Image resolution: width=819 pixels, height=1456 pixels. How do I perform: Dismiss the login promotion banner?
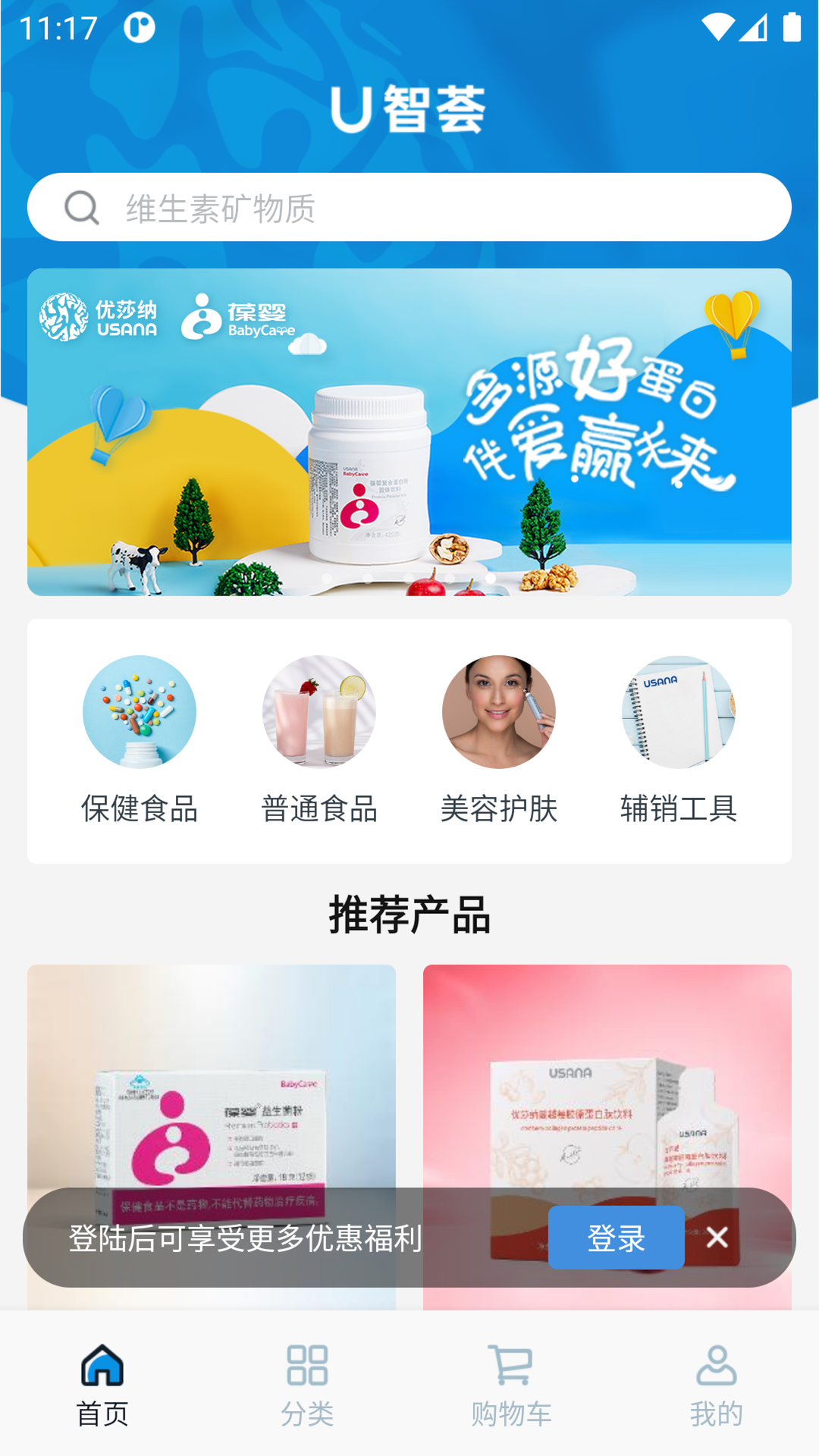[x=717, y=1238]
